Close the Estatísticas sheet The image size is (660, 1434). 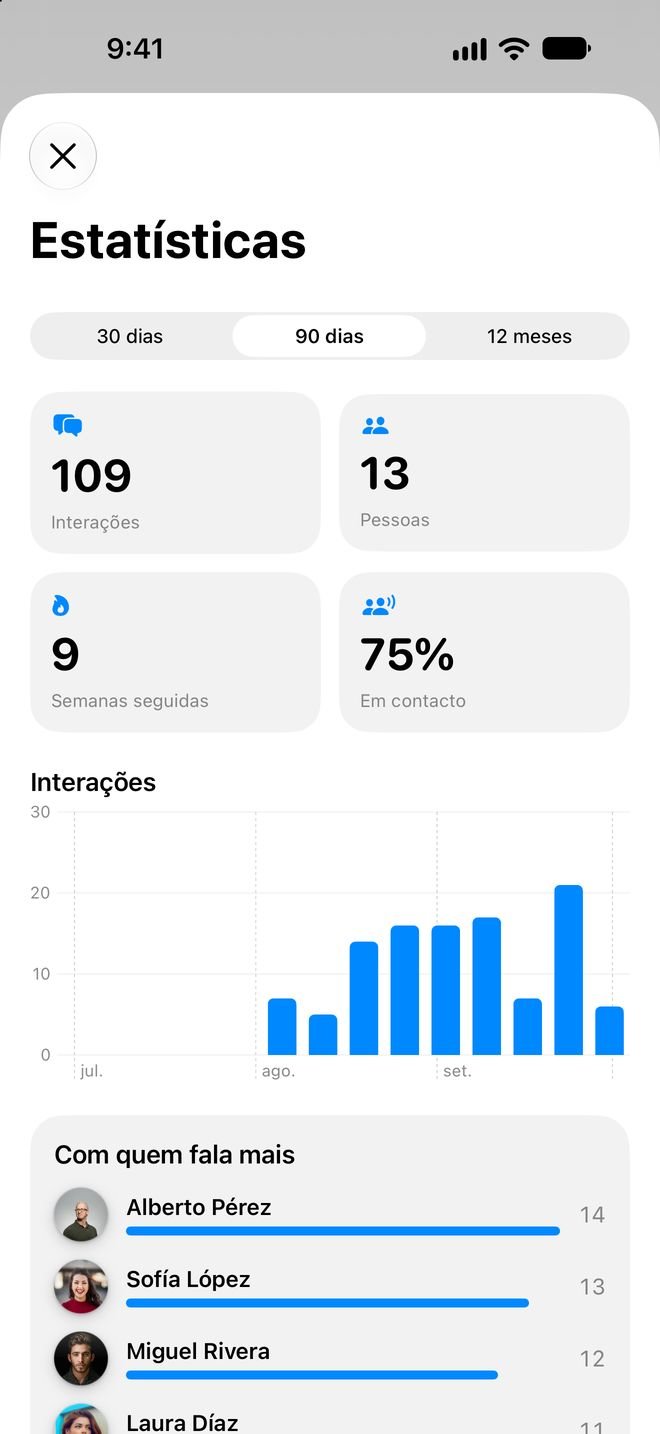click(x=63, y=156)
